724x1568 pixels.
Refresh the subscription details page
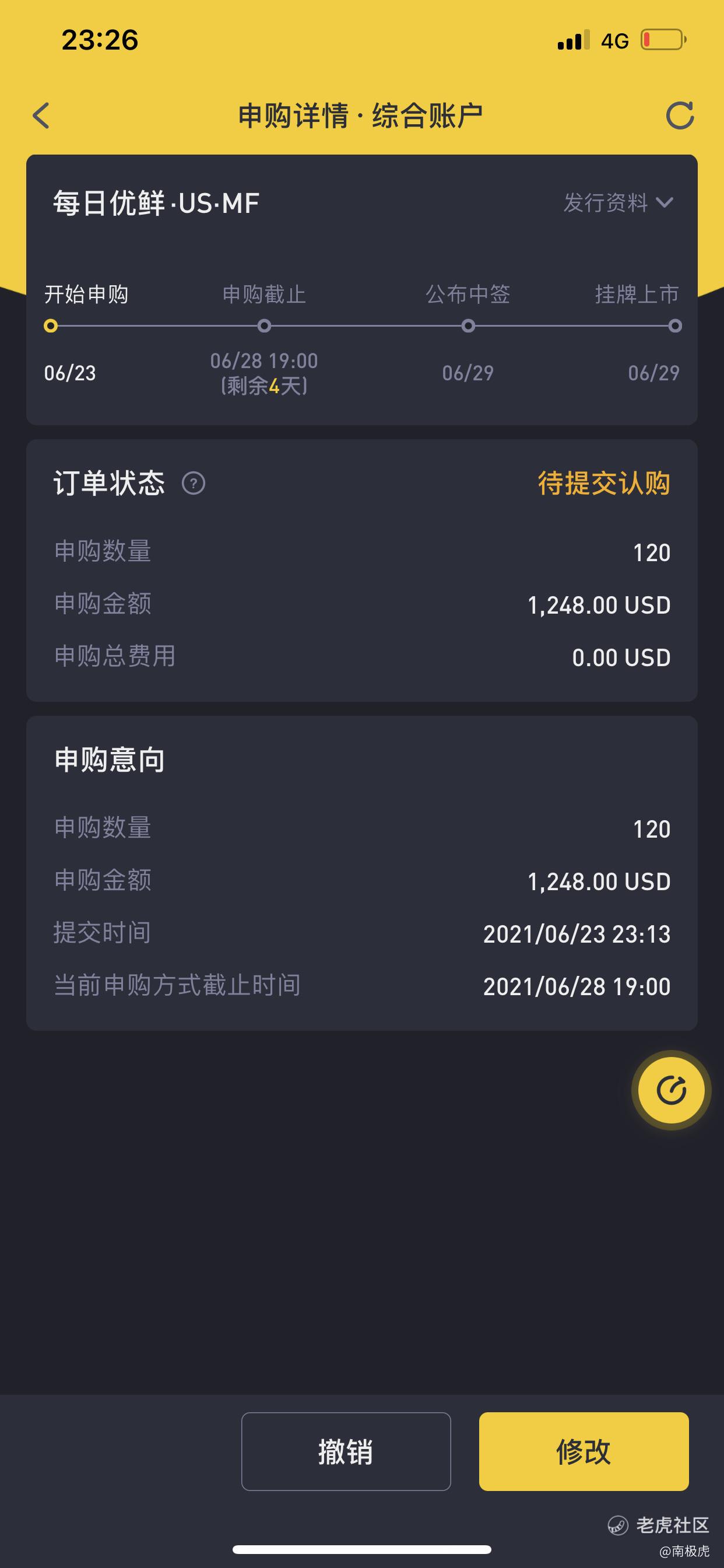click(680, 116)
